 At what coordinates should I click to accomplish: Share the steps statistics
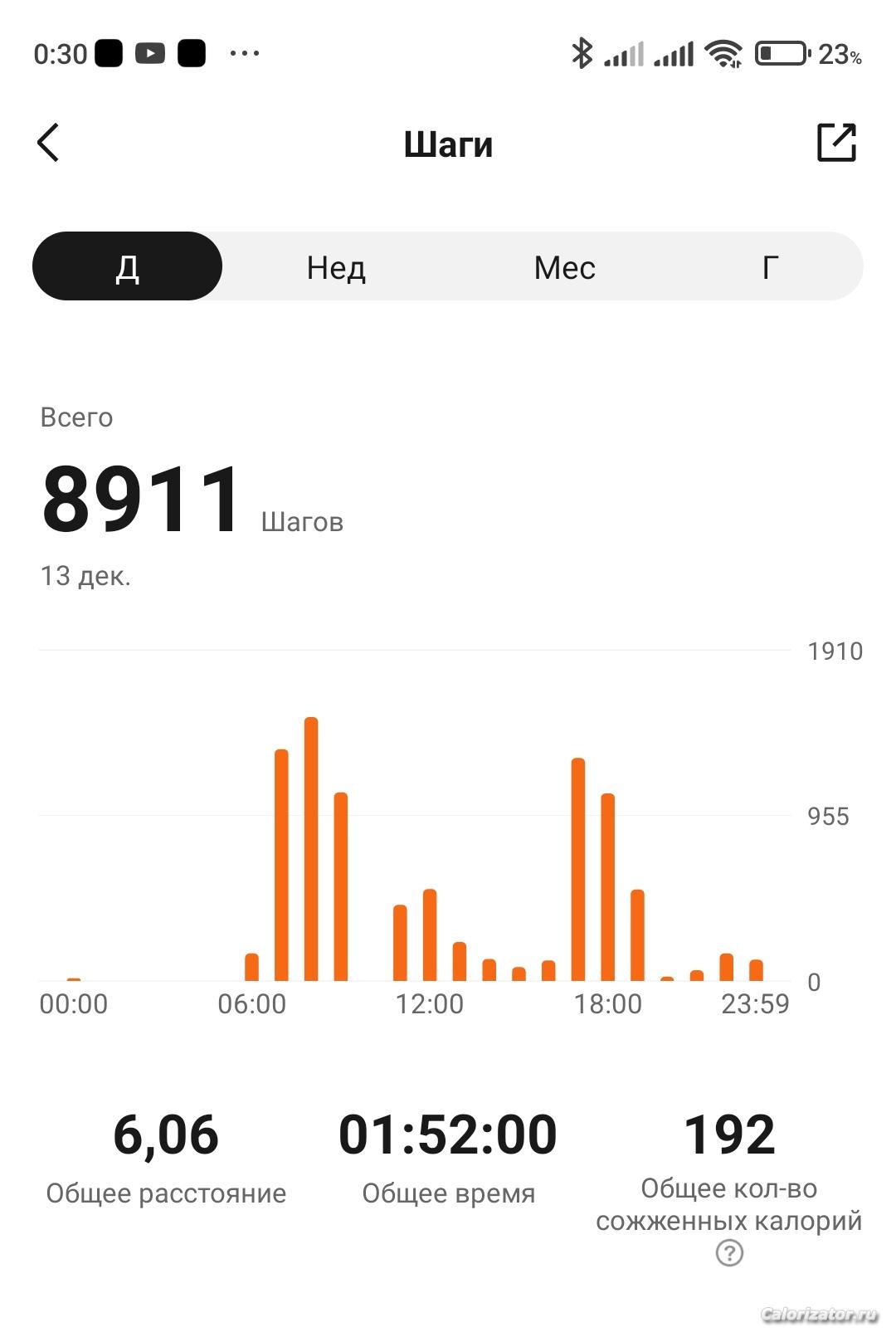click(836, 143)
